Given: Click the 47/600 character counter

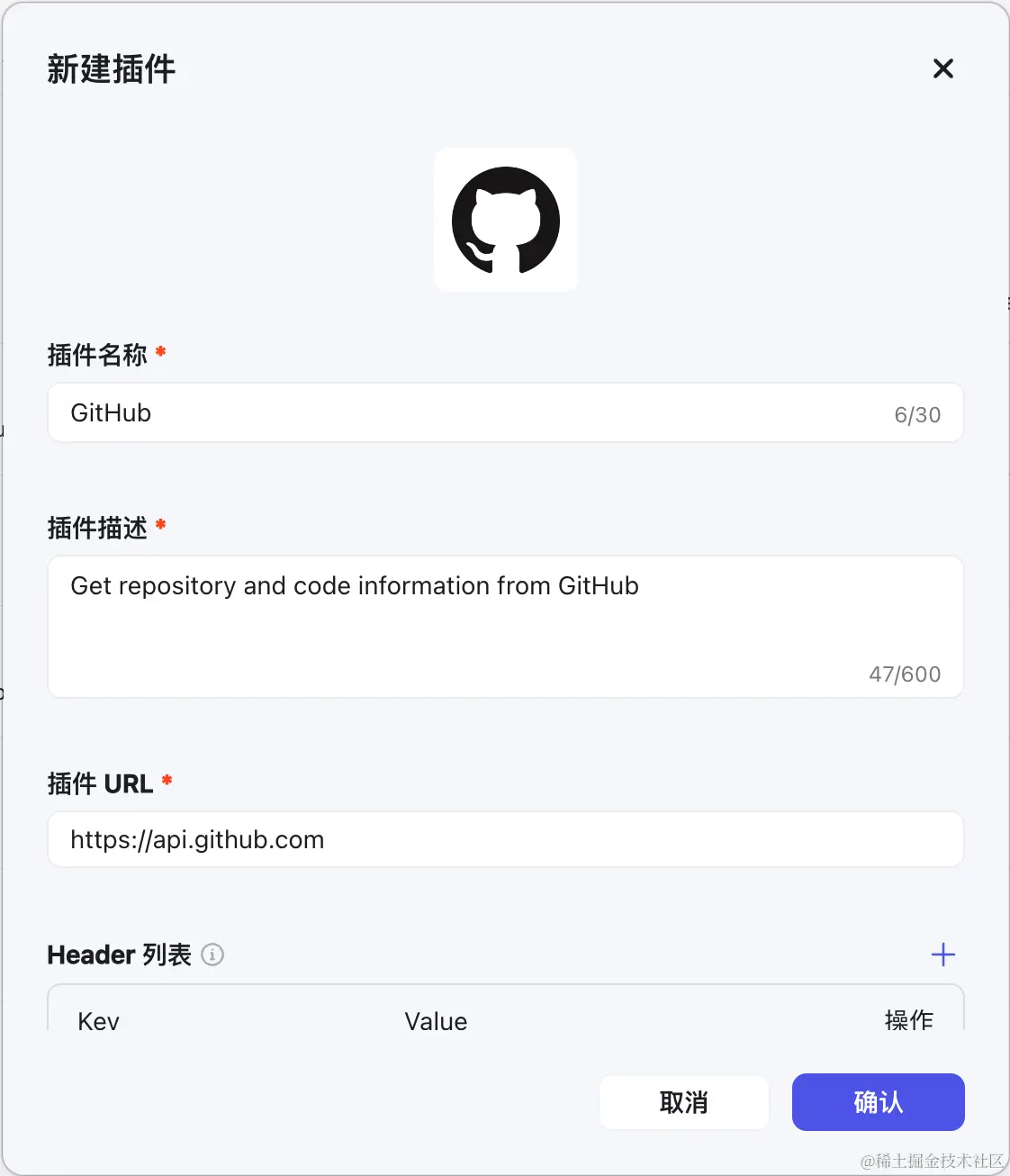Looking at the screenshot, I should pyautogui.click(x=903, y=674).
